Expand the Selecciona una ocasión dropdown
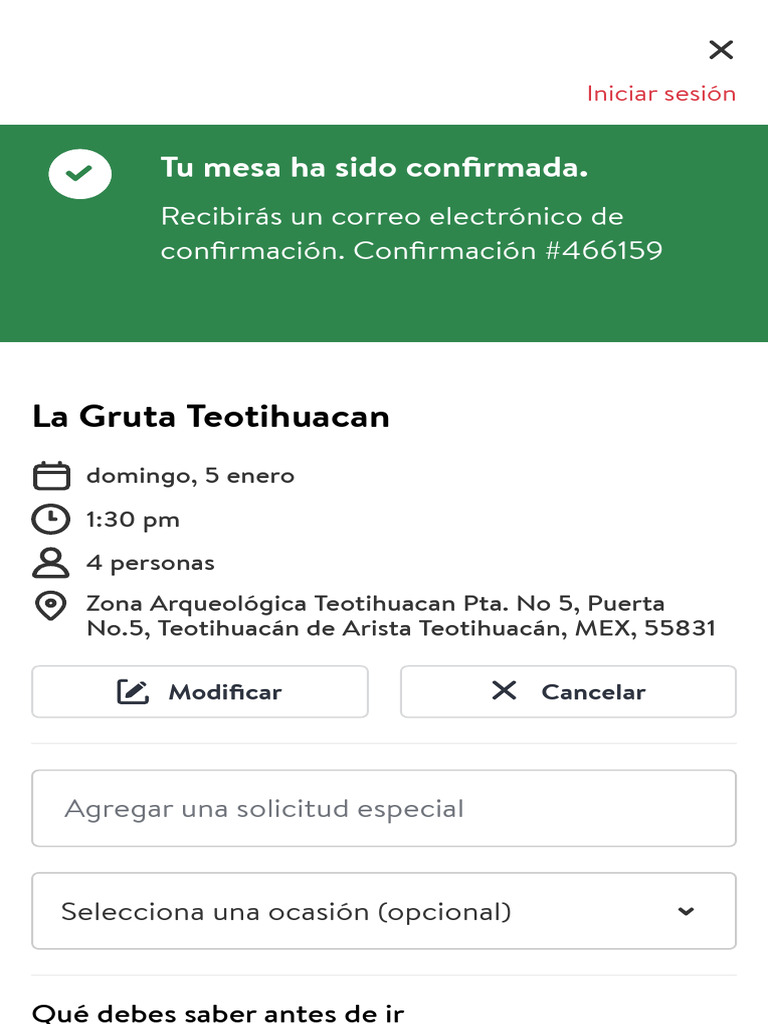768x1024 pixels. click(x=384, y=911)
